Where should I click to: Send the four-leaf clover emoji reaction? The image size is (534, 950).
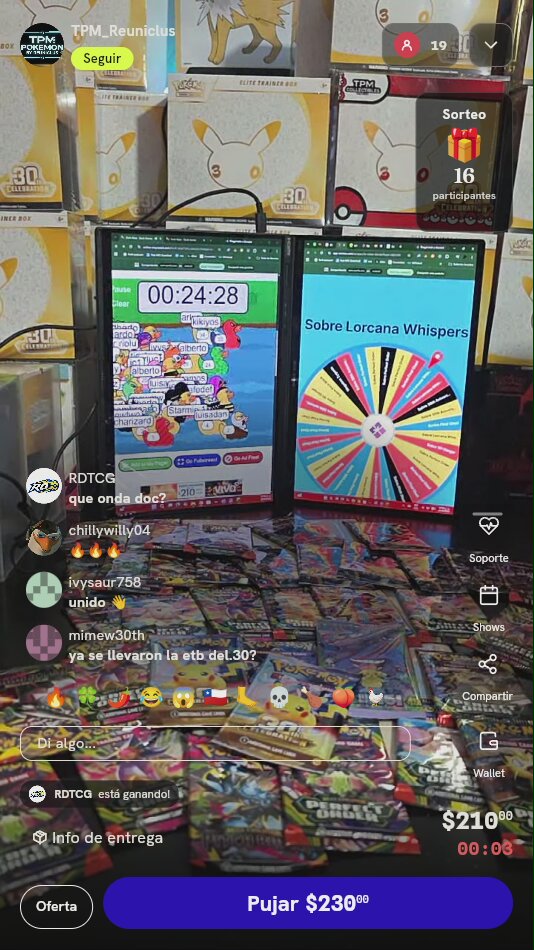click(87, 698)
